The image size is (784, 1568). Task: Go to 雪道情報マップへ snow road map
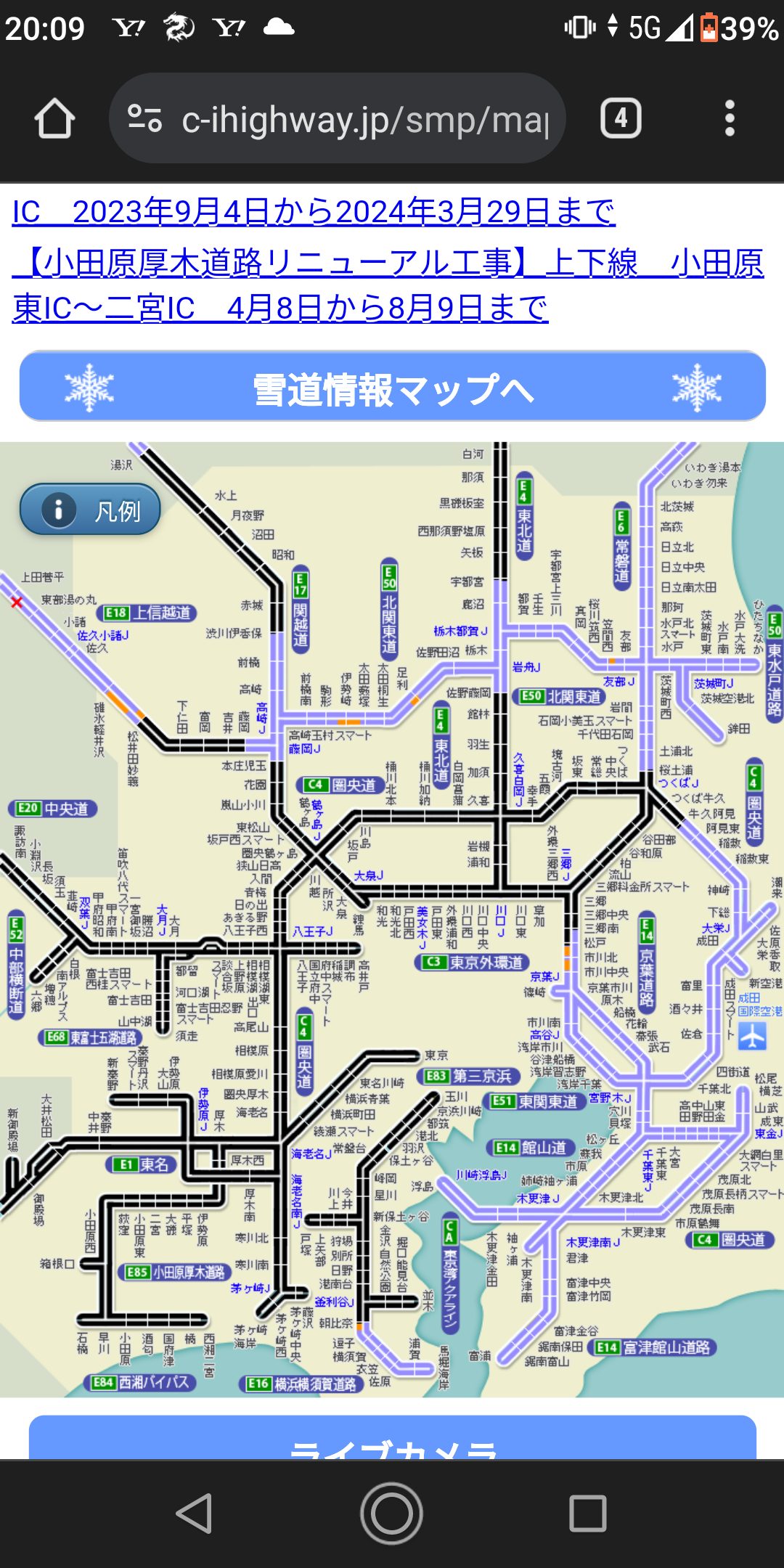393,387
